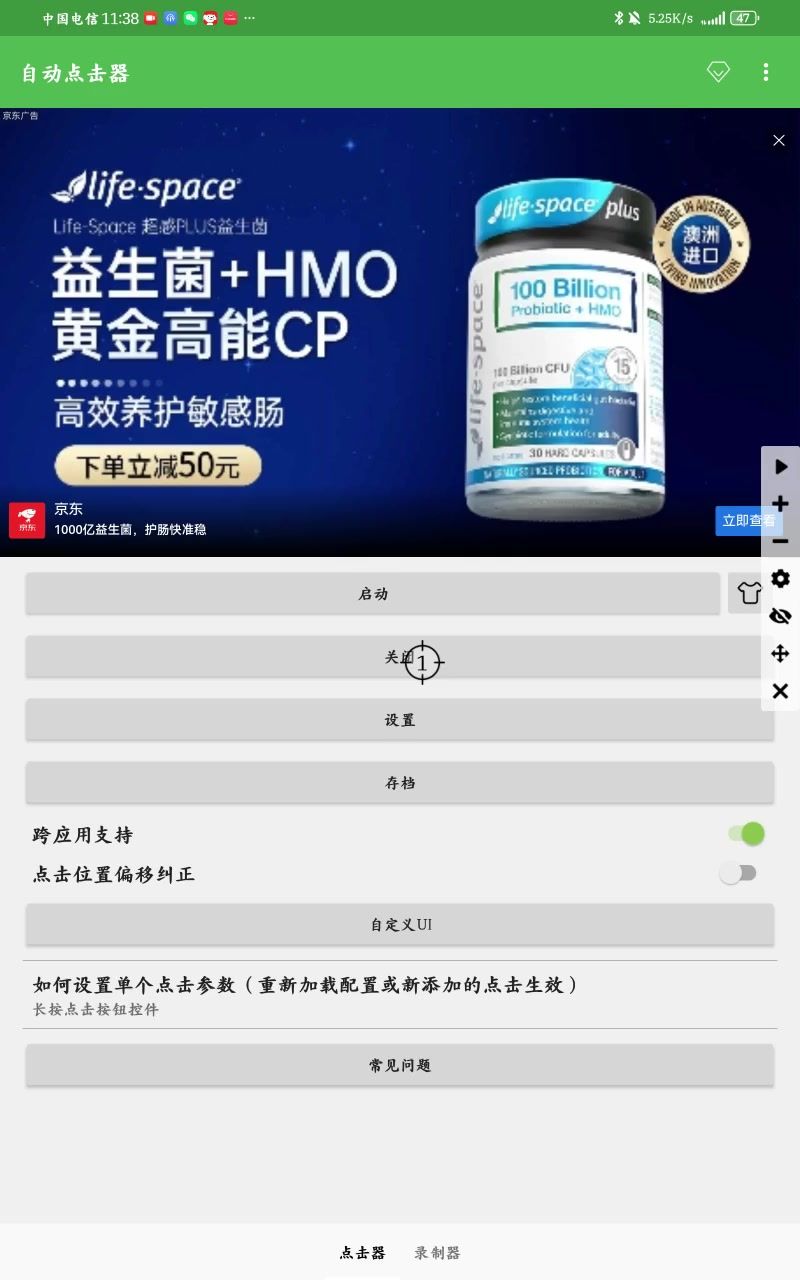The width and height of the screenshot is (800, 1280).
Task: Open the overflow menu
Action: [x=766, y=72]
